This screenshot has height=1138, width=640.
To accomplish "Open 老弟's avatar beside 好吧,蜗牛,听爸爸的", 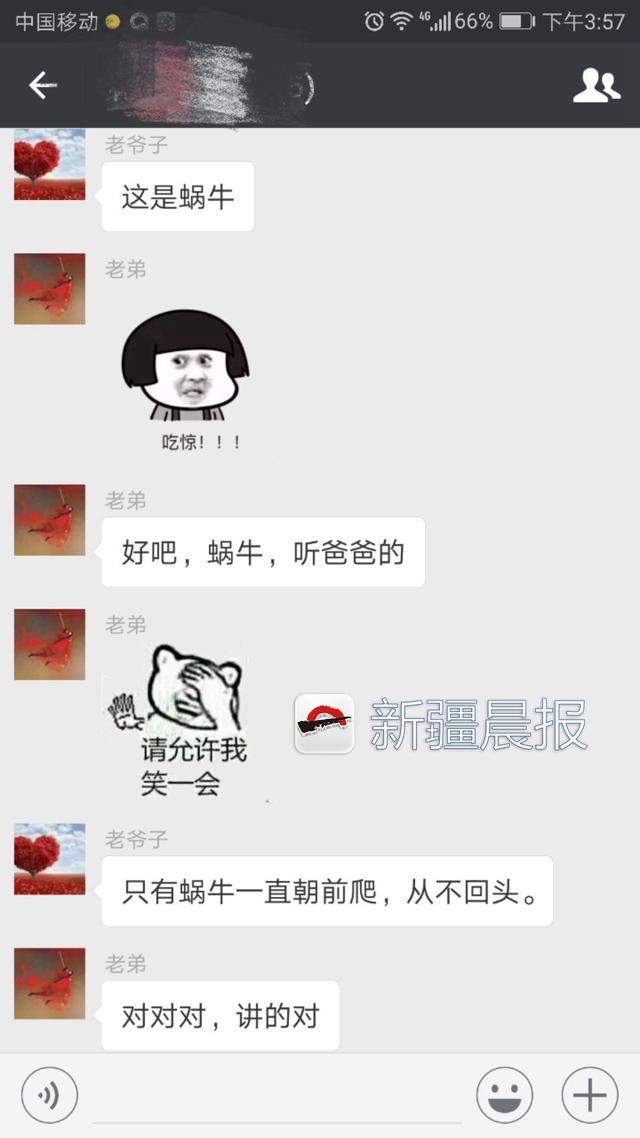I will tap(50, 520).
